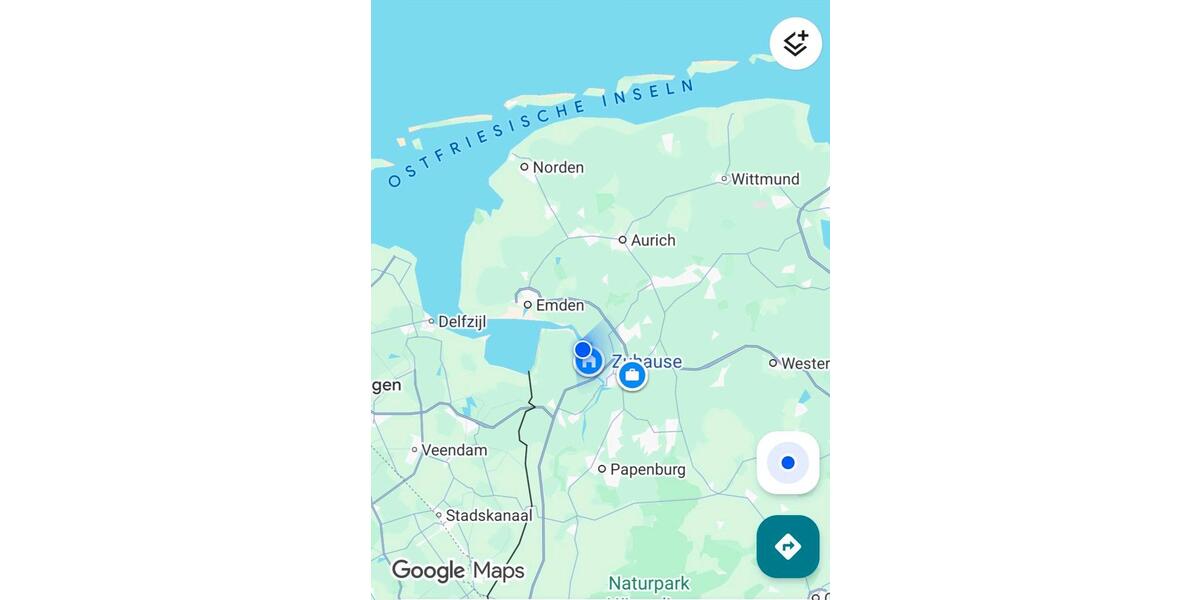This screenshot has height=600, width=1200.
Task: Select the Emden place marker
Action: coord(528,305)
